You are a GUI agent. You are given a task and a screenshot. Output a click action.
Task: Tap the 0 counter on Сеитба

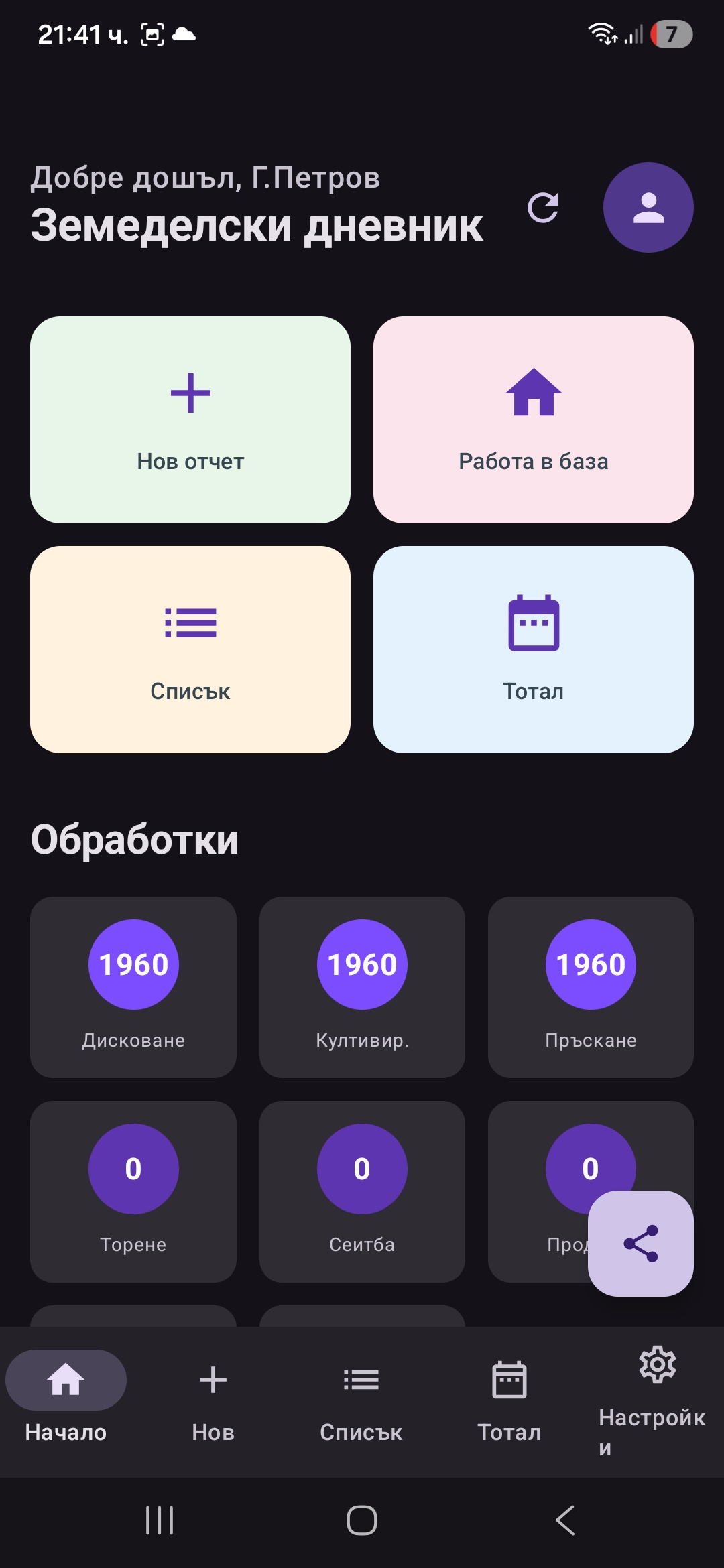click(361, 1168)
